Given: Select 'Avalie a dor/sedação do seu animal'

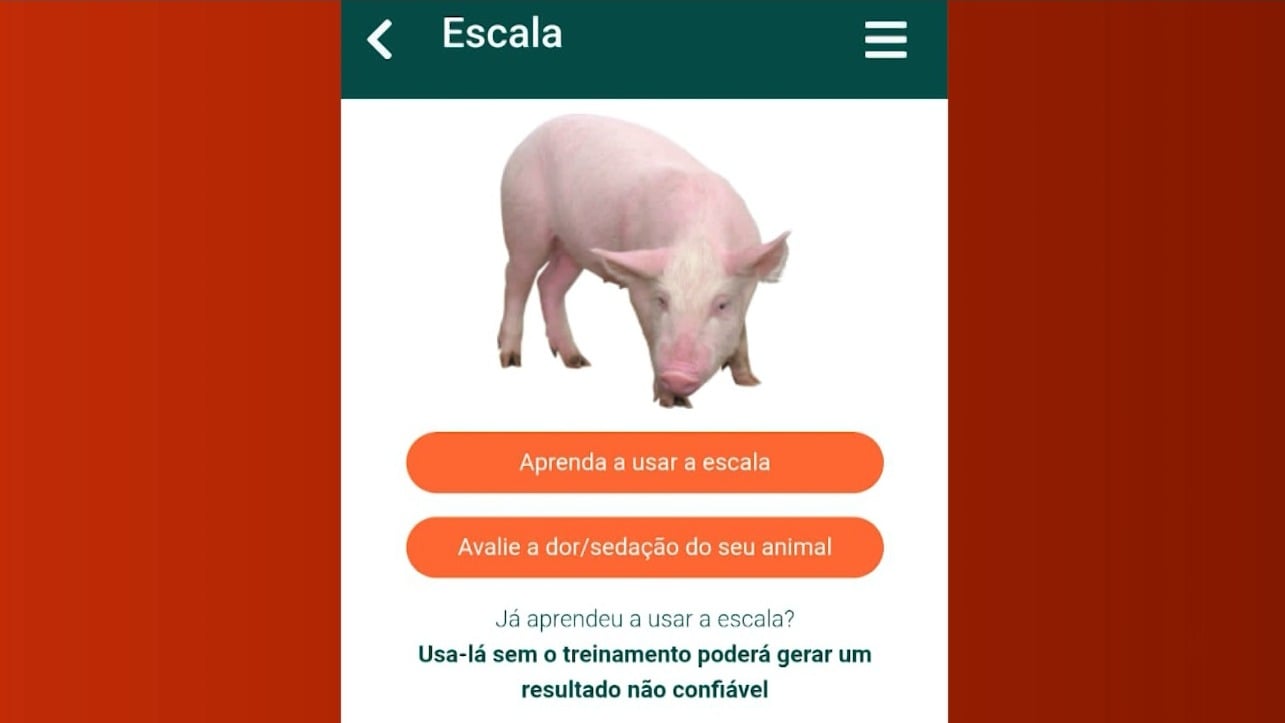Looking at the screenshot, I should pyautogui.click(x=644, y=548).
